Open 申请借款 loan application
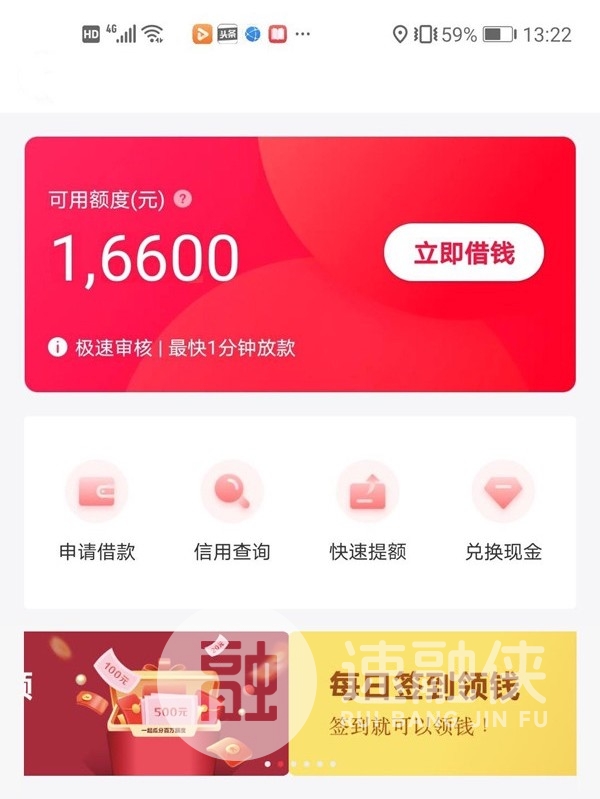Viewport: 600px width, 799px height. (x=97, y=510)
